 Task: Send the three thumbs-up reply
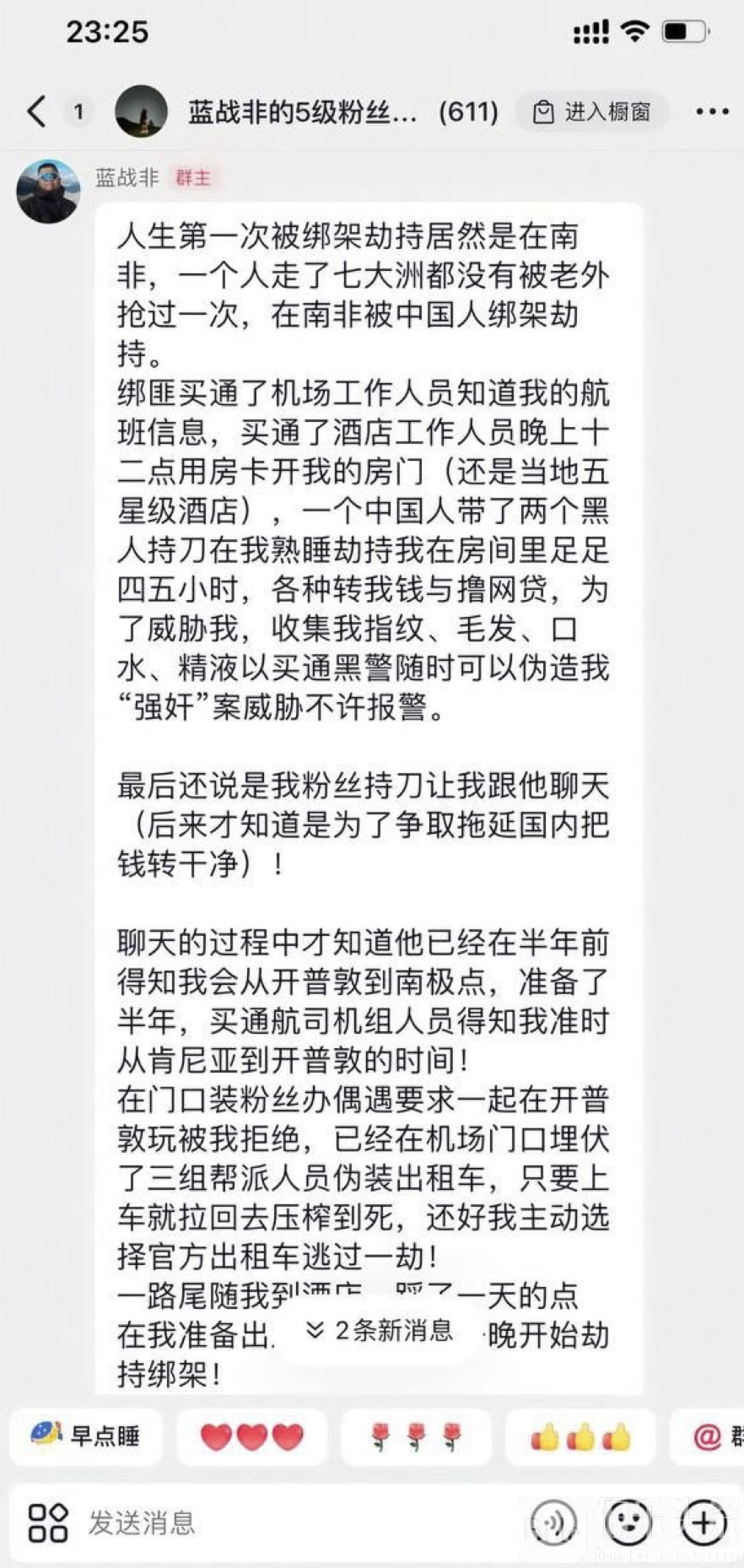tap(580, 1436)
